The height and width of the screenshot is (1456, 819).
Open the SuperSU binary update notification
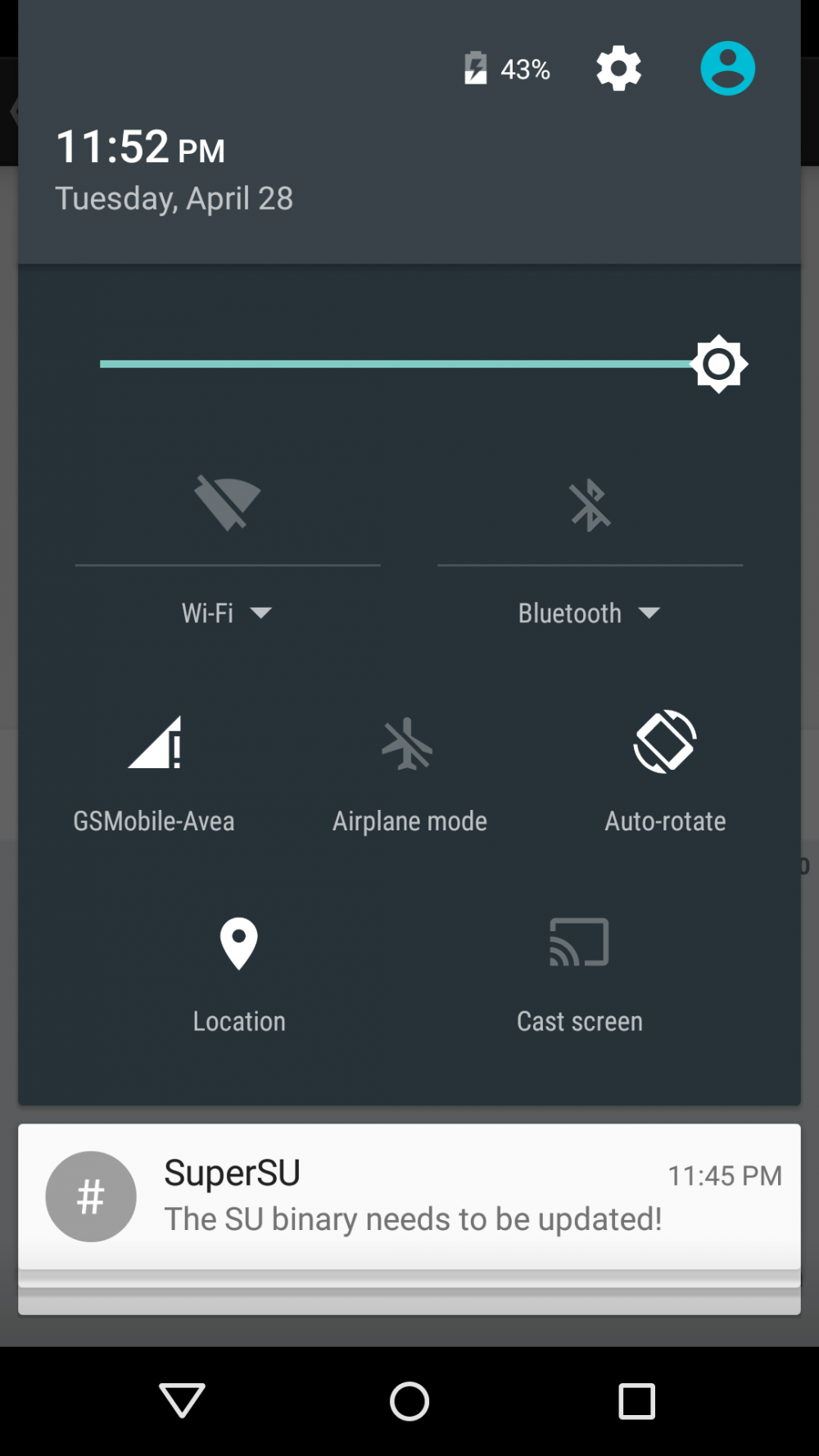pyautogui.click(x=409, y=1196)
